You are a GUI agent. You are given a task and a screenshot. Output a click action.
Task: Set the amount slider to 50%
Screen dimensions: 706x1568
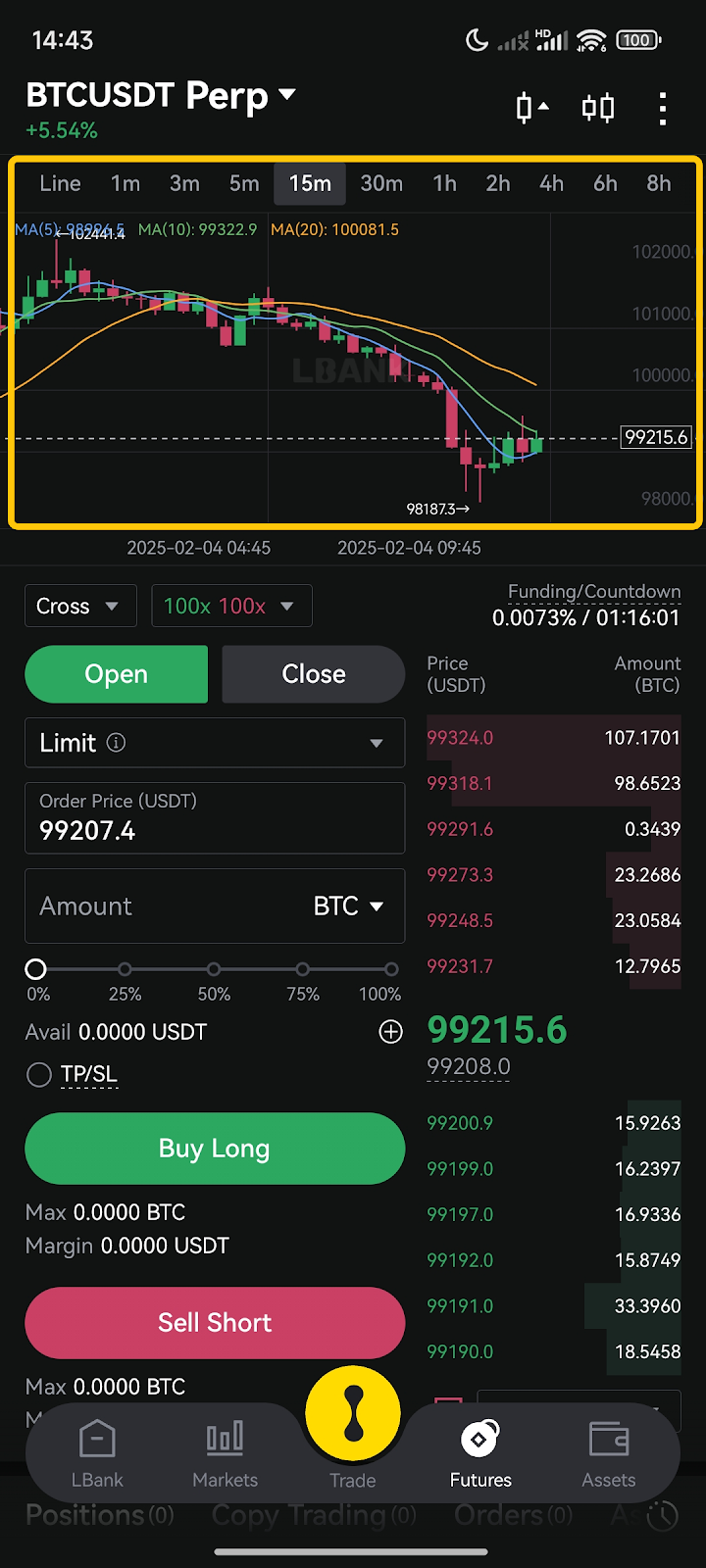[214, 969]
